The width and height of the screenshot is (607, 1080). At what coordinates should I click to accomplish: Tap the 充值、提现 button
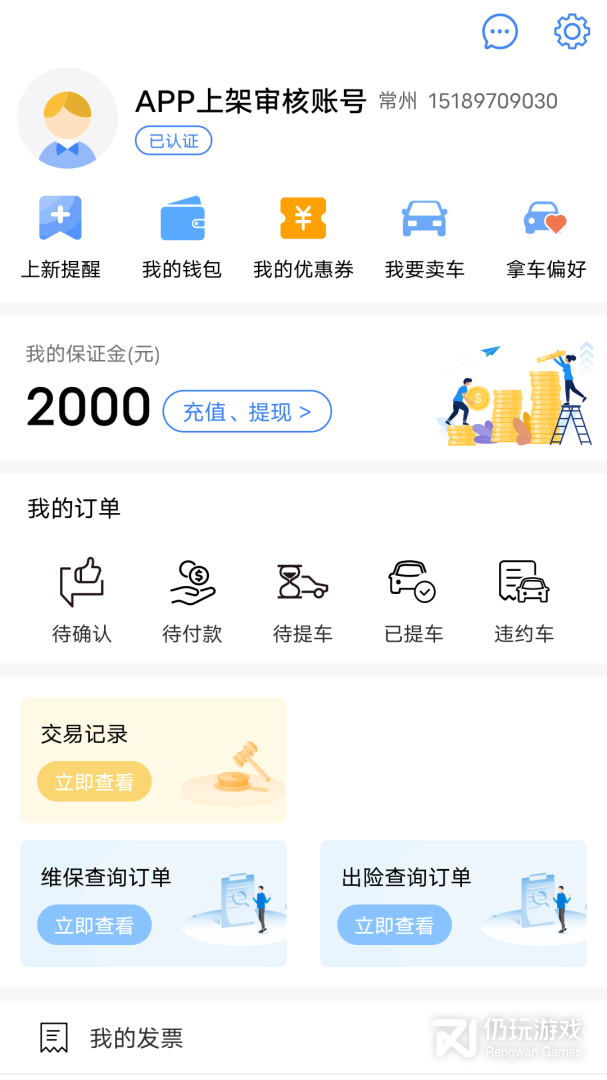tap(247, 411)
